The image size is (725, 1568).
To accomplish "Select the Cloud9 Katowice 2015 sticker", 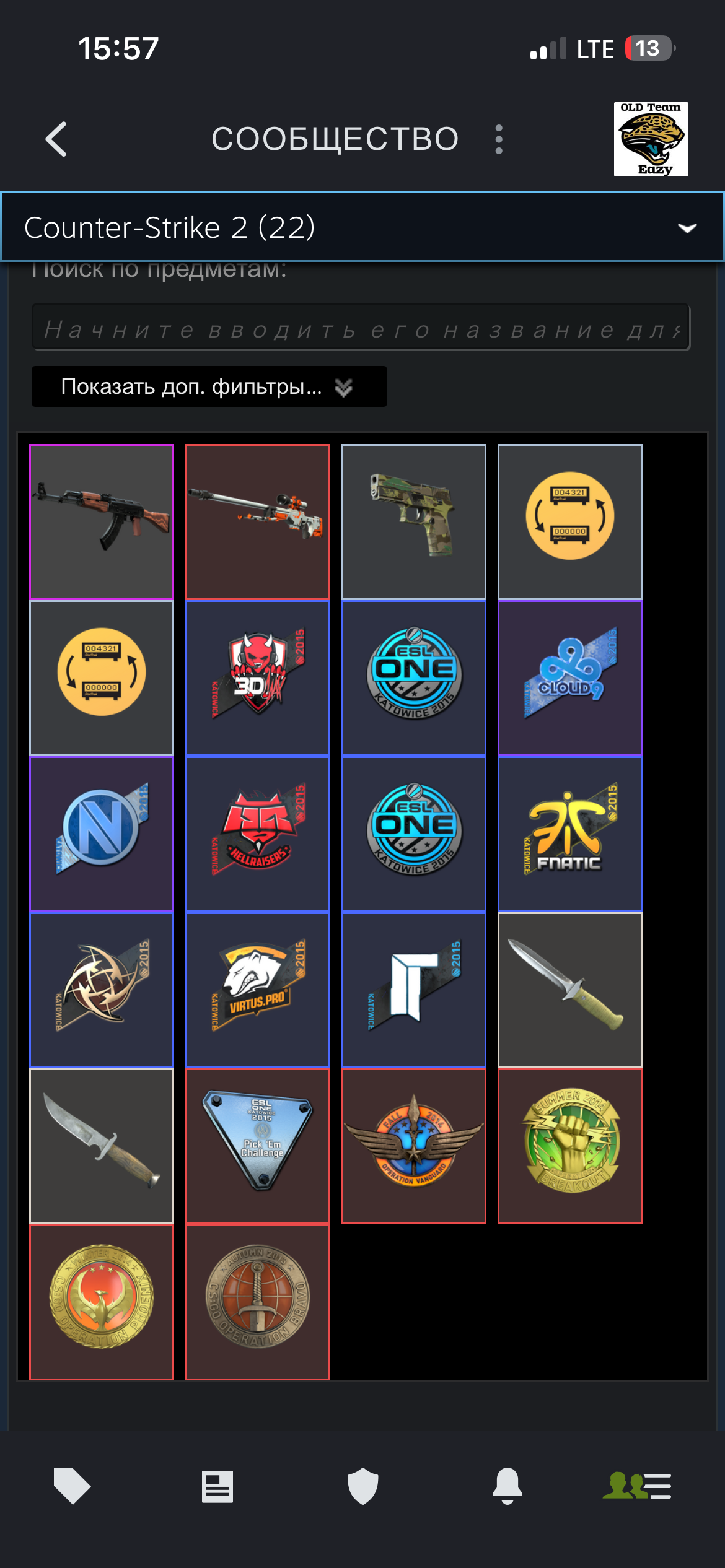I will click(x=570, y=677).
